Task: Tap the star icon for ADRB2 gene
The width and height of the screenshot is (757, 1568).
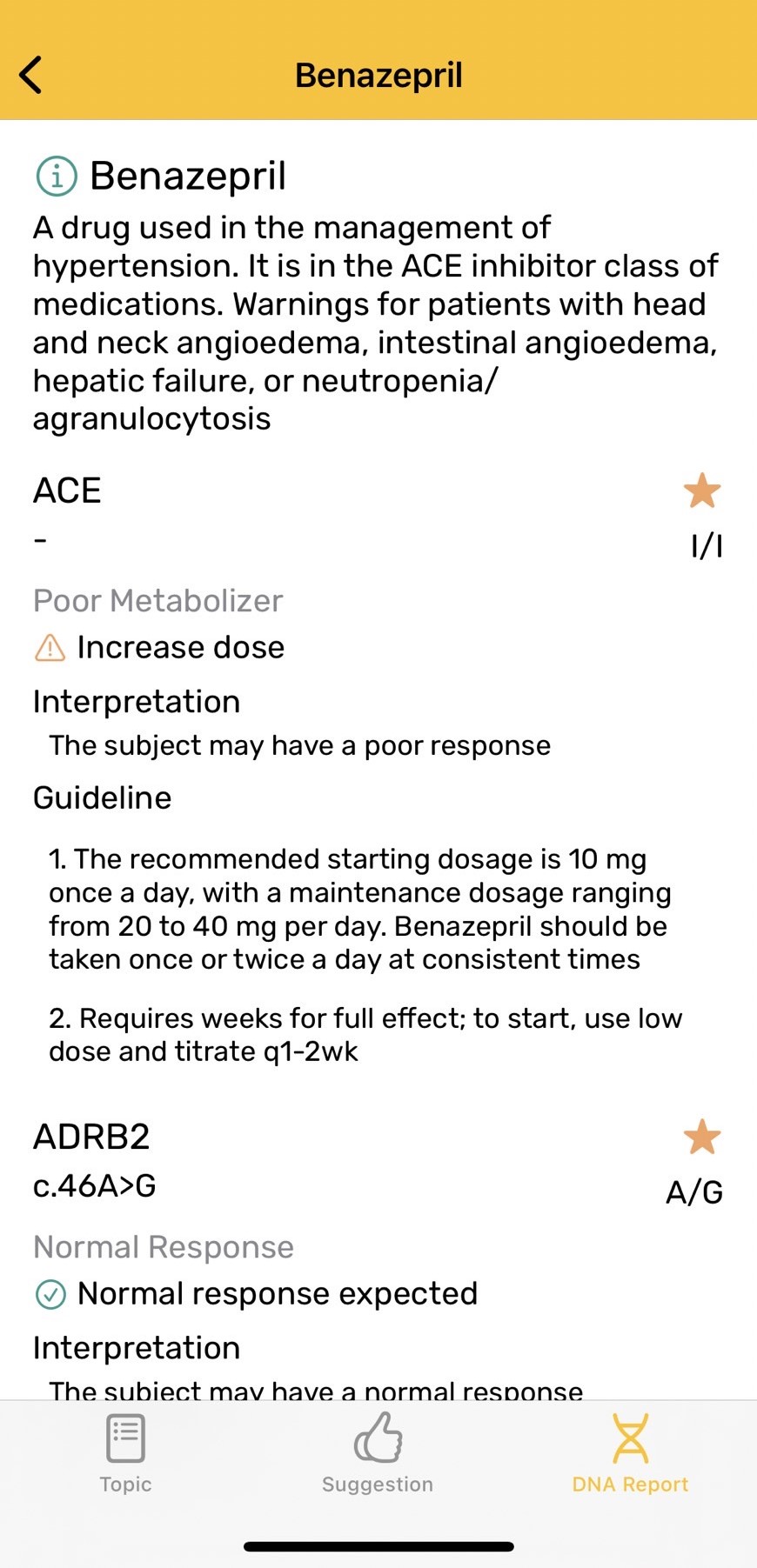Action: click(702, 1137)
